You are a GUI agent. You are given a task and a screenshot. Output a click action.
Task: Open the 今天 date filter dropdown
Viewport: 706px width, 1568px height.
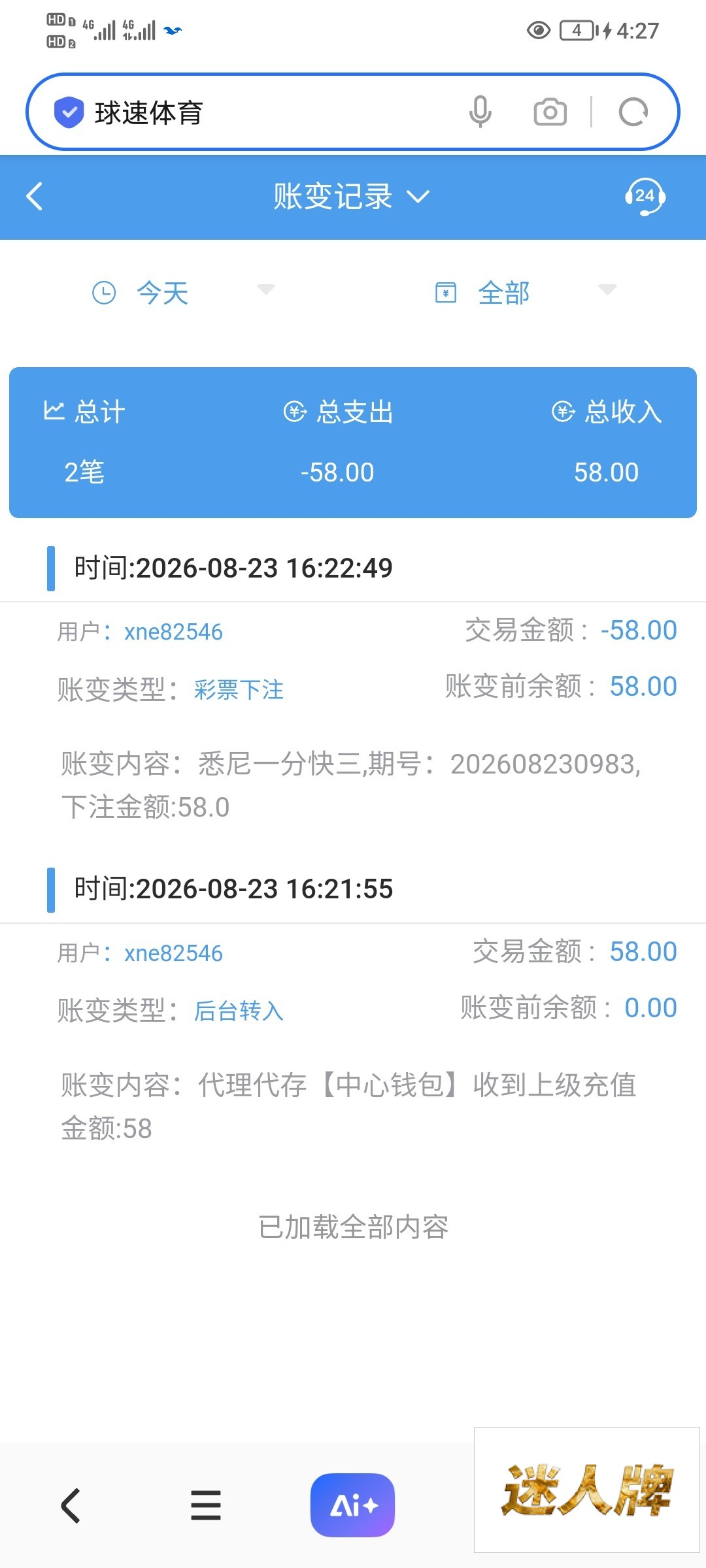tap(183, 292)
